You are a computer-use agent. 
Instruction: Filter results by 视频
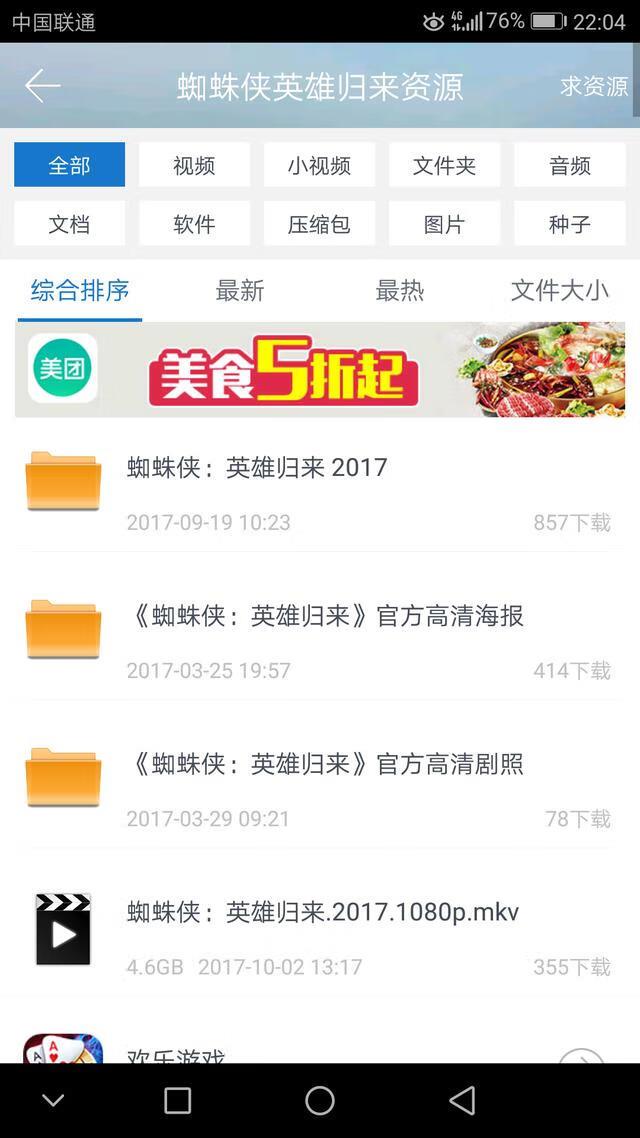[x=194, y=166]
